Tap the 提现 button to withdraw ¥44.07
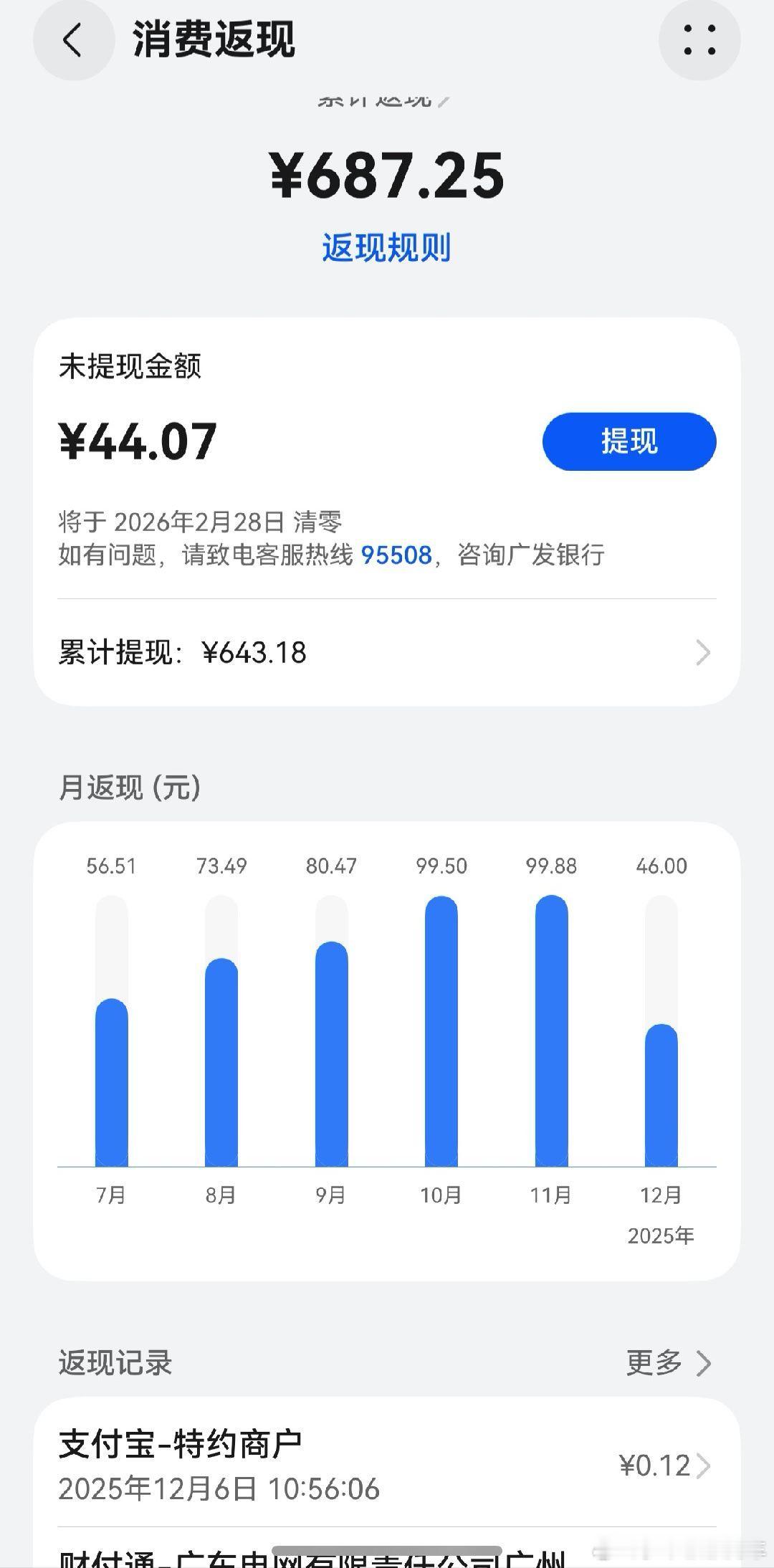774x1568 pixels. click(x=629, y=442)
